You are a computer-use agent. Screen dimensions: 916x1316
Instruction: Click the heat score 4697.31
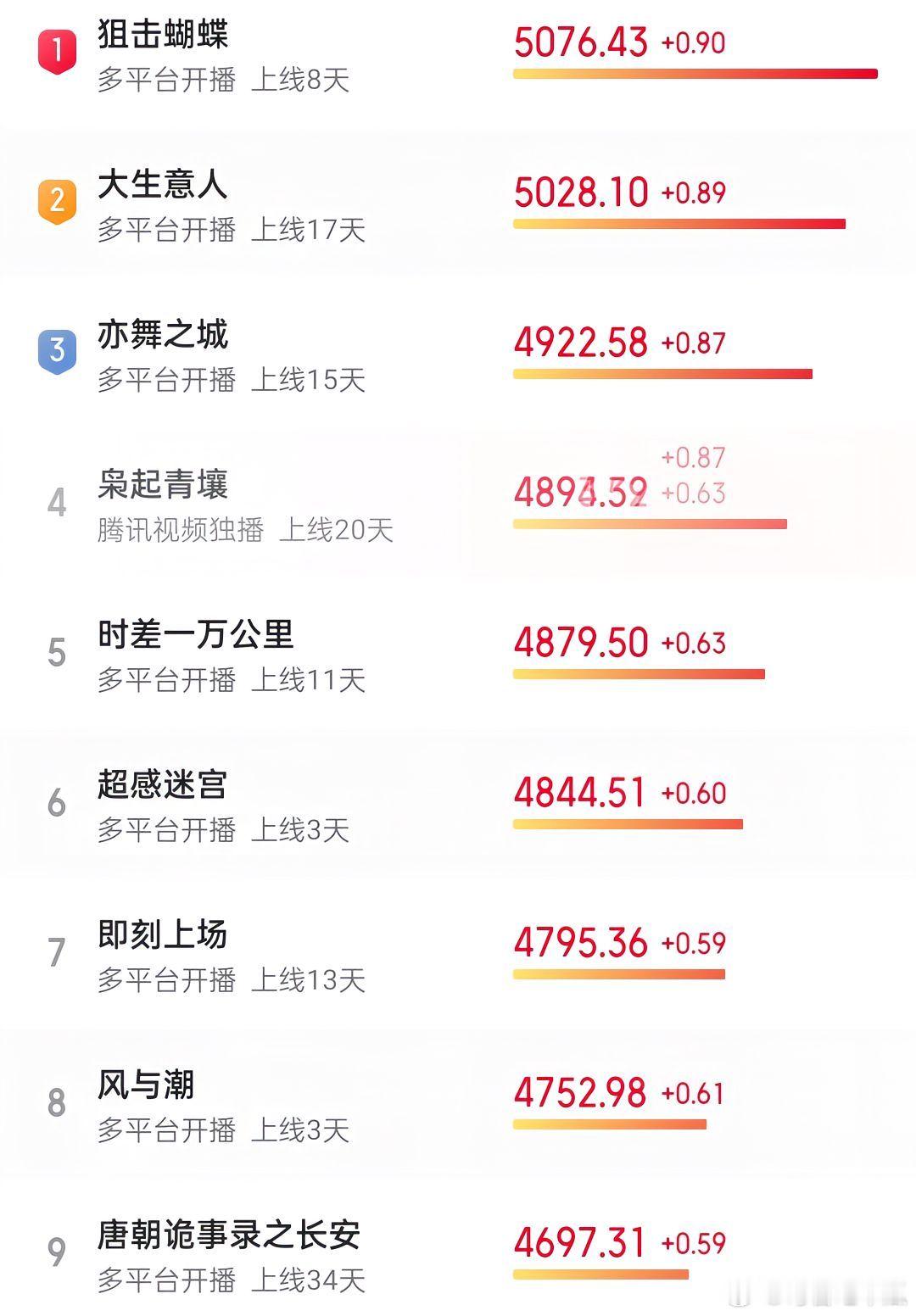point(581,1241)
